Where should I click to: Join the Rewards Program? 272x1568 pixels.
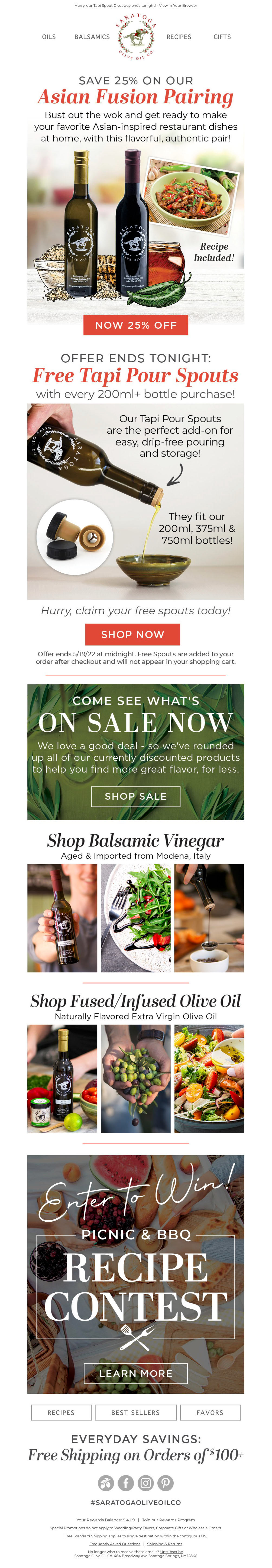[x=169, y=1520]
